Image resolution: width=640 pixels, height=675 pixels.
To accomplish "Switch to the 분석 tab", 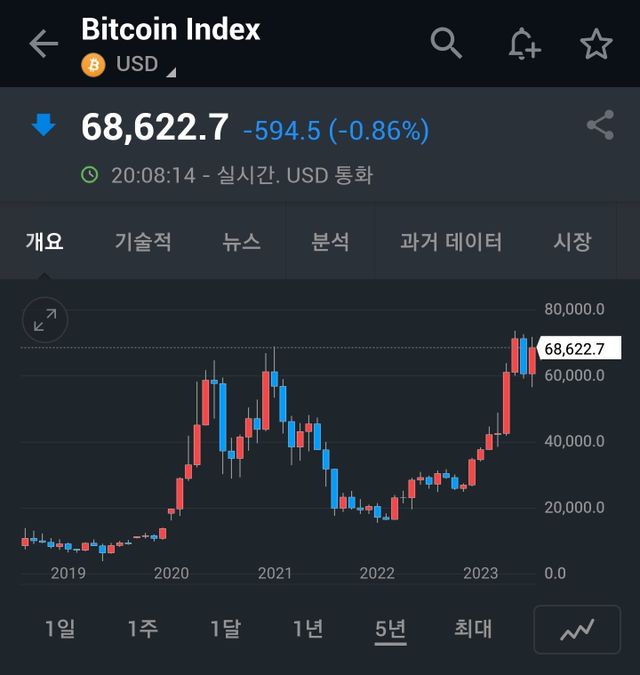I will (330, 241).
